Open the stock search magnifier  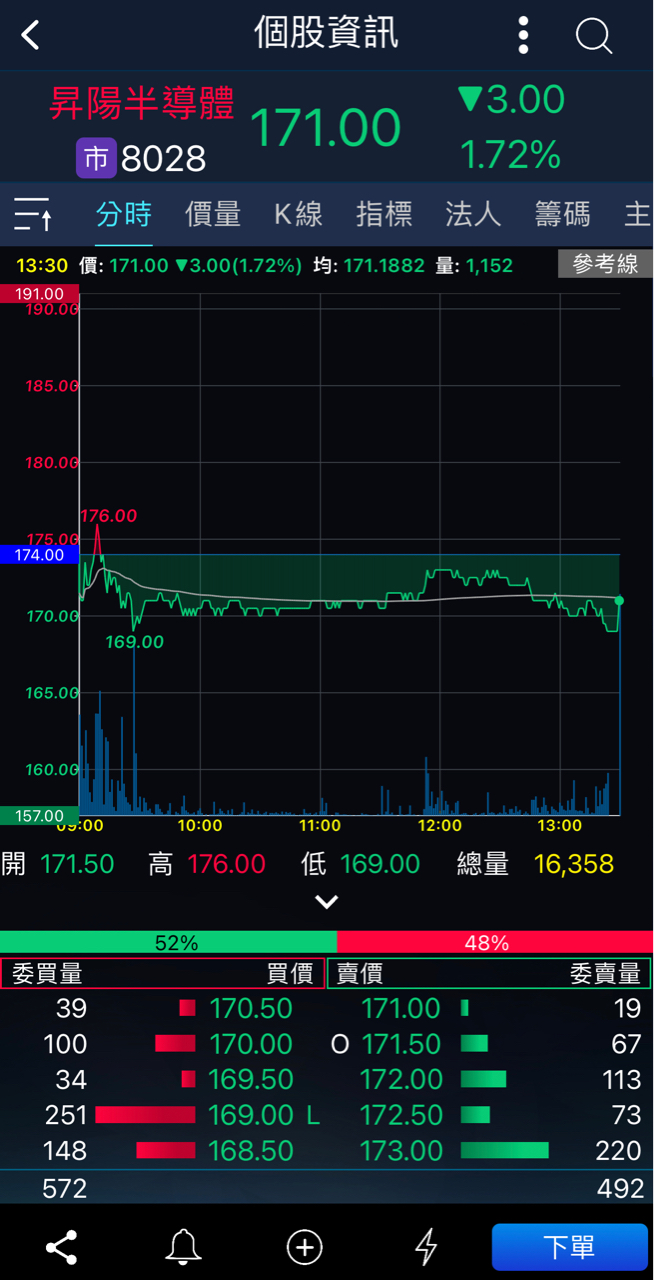[594, 36]
